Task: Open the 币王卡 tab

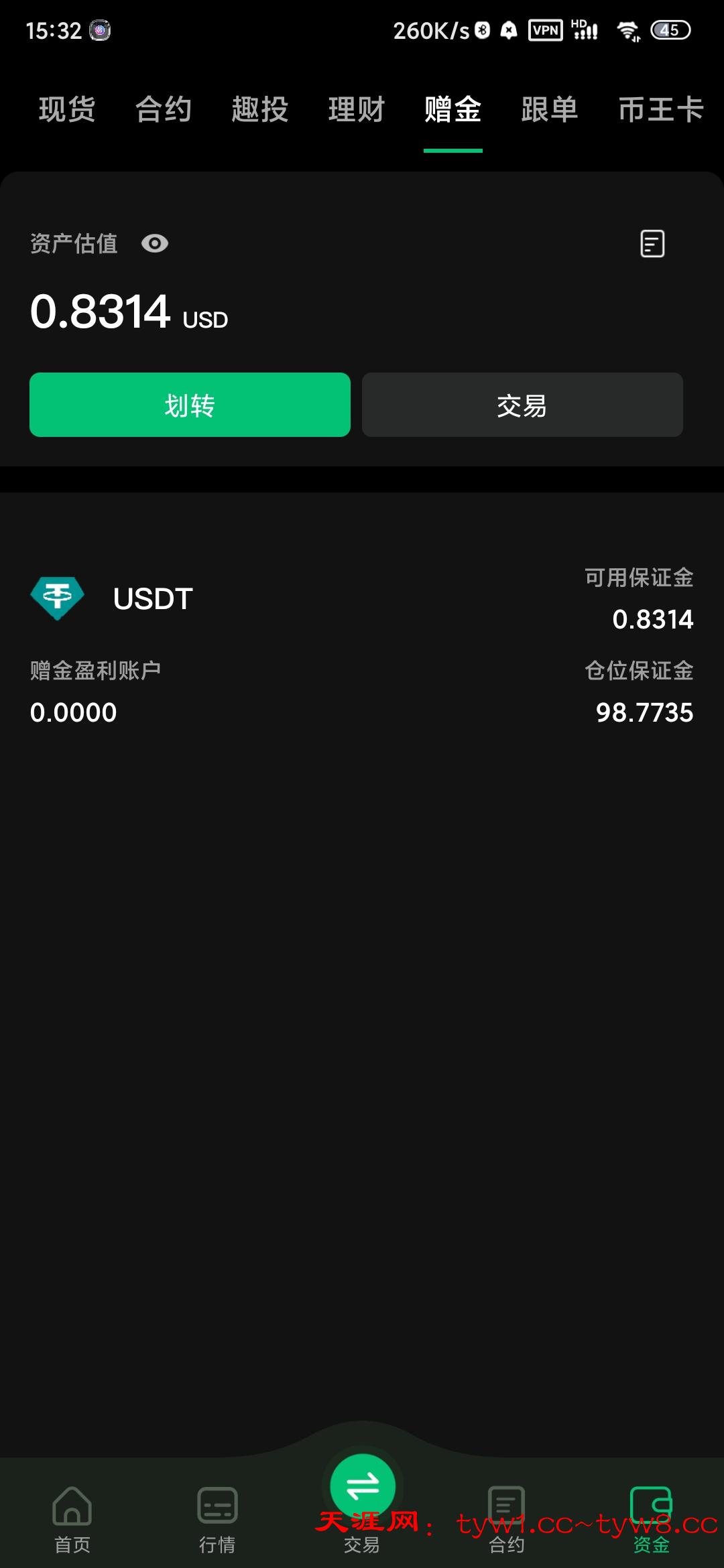Action: [660, 109]
